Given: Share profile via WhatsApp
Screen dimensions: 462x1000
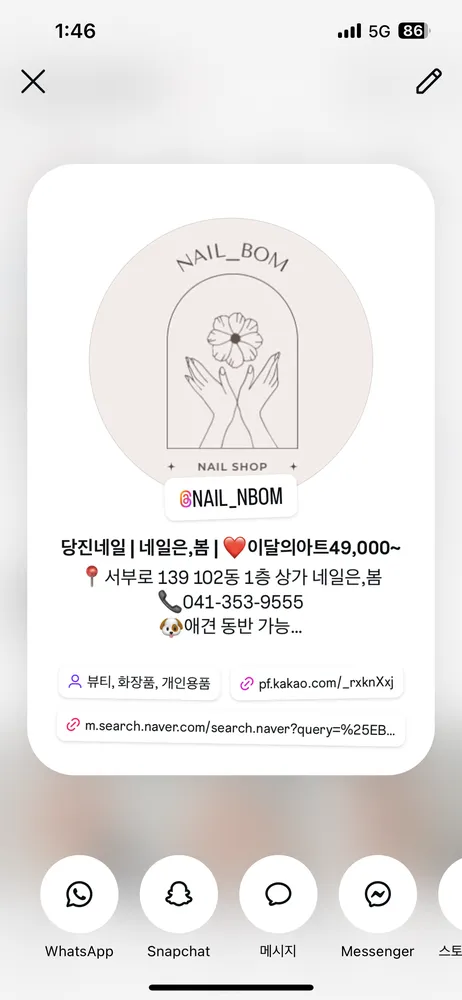Looking at the screenshot, I should 79,894.
